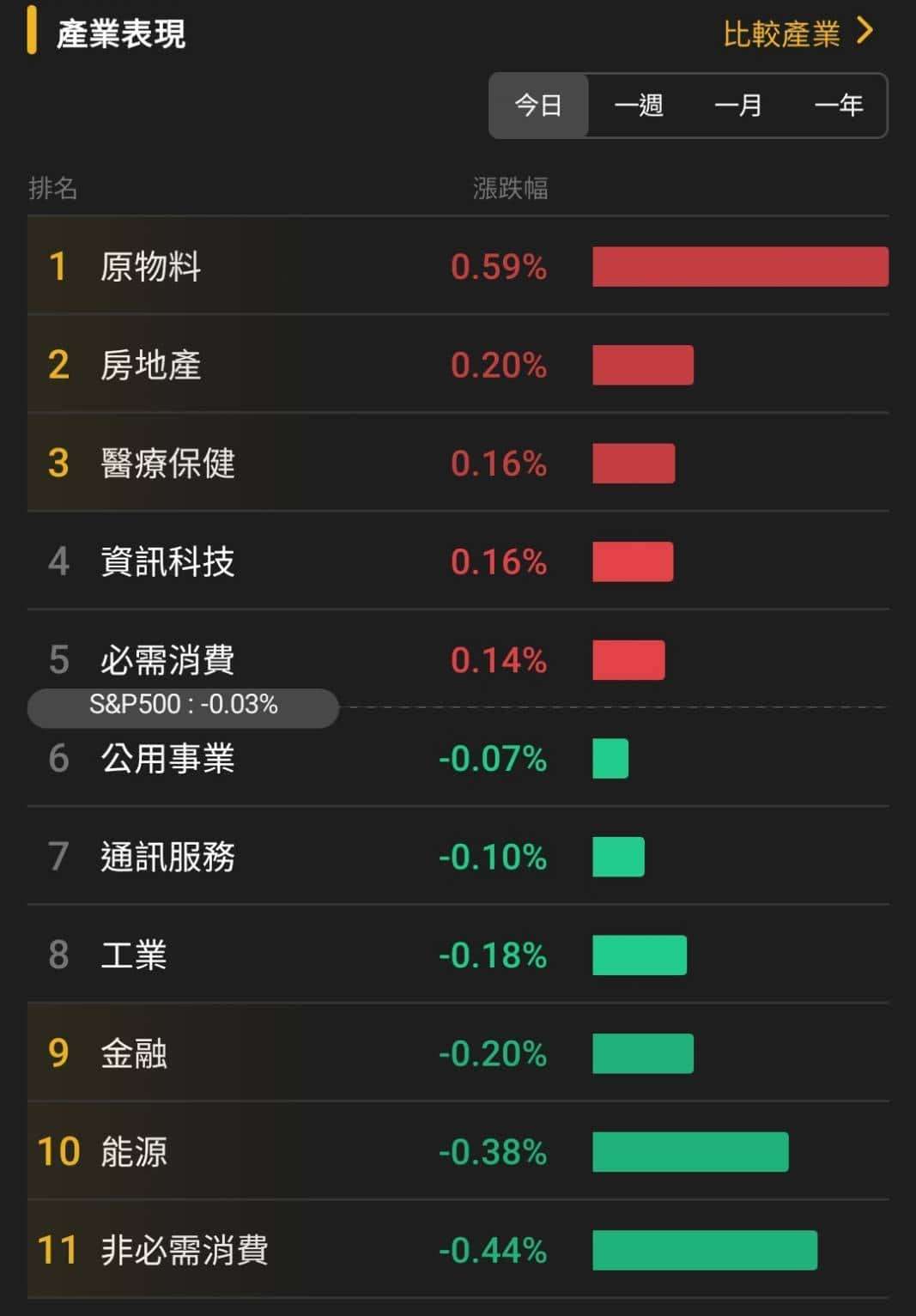
Task: Click the 通訊服務 sector name
Action: point(167,857)
